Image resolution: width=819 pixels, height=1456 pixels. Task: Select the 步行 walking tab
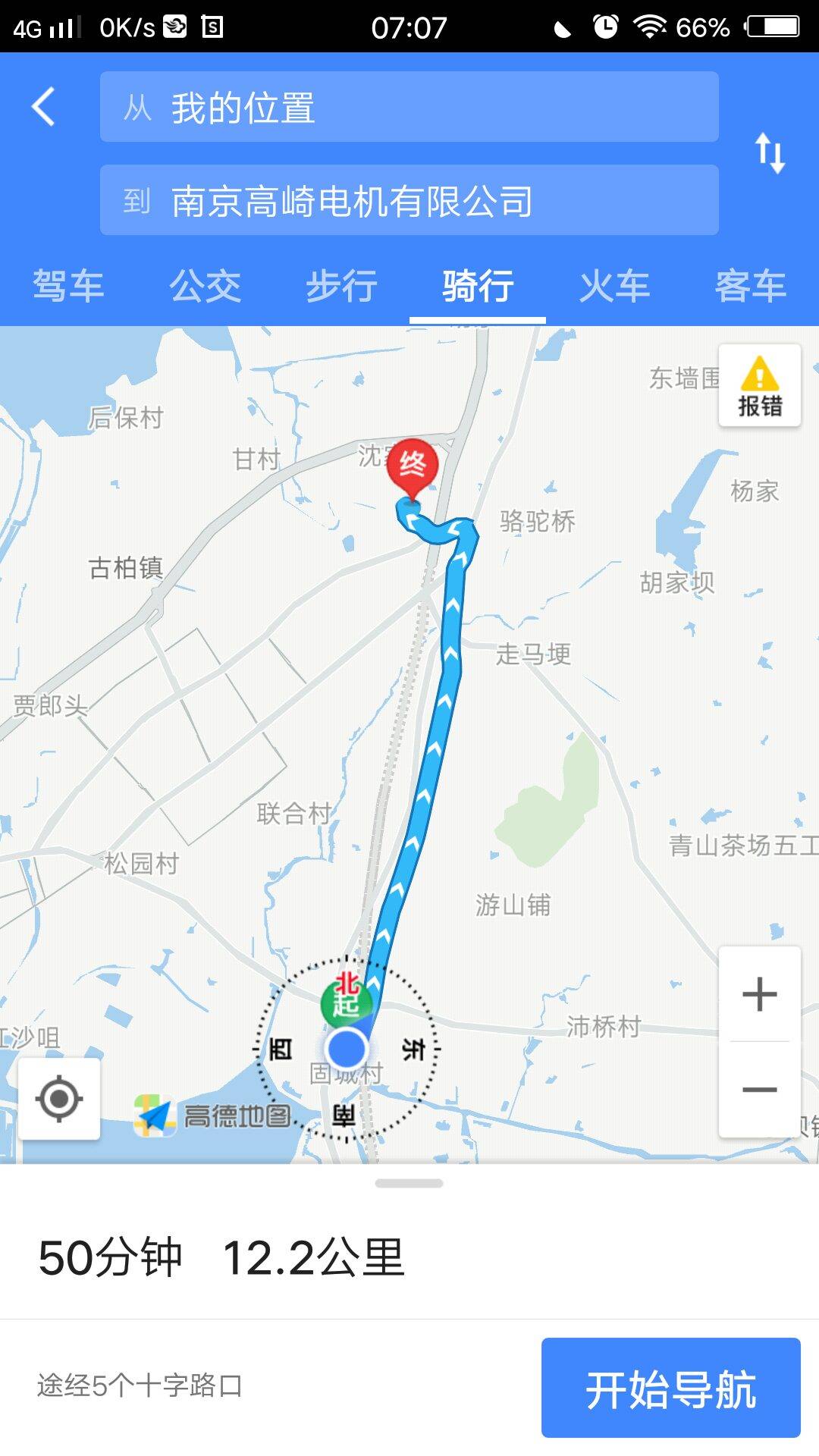tap(341, 287)
